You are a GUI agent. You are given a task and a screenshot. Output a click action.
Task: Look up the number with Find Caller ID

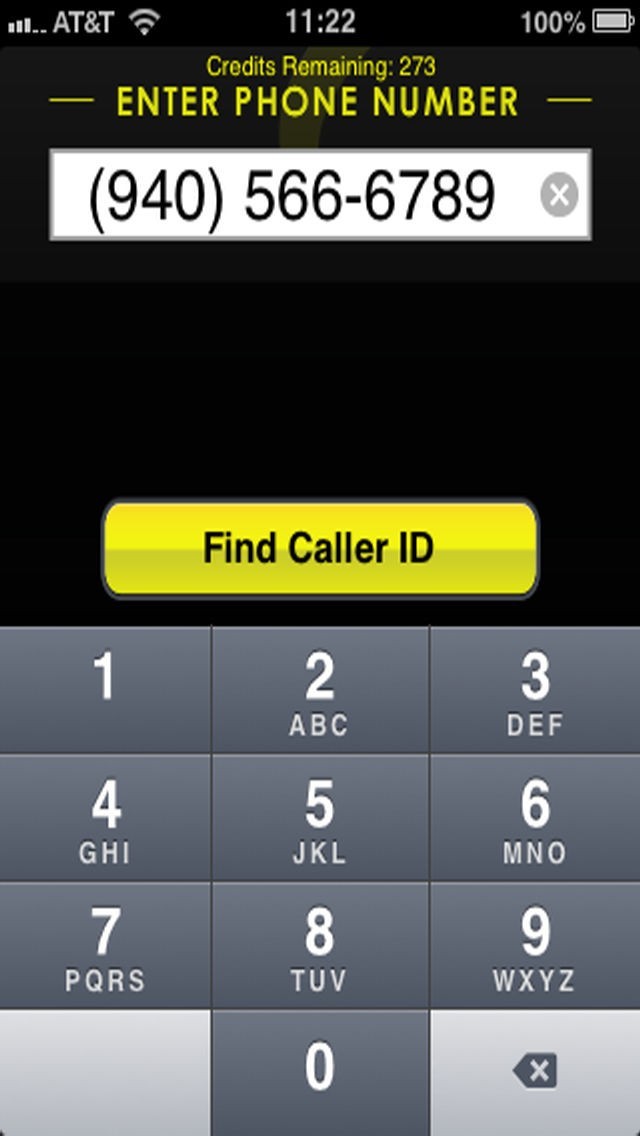[320, 548]
